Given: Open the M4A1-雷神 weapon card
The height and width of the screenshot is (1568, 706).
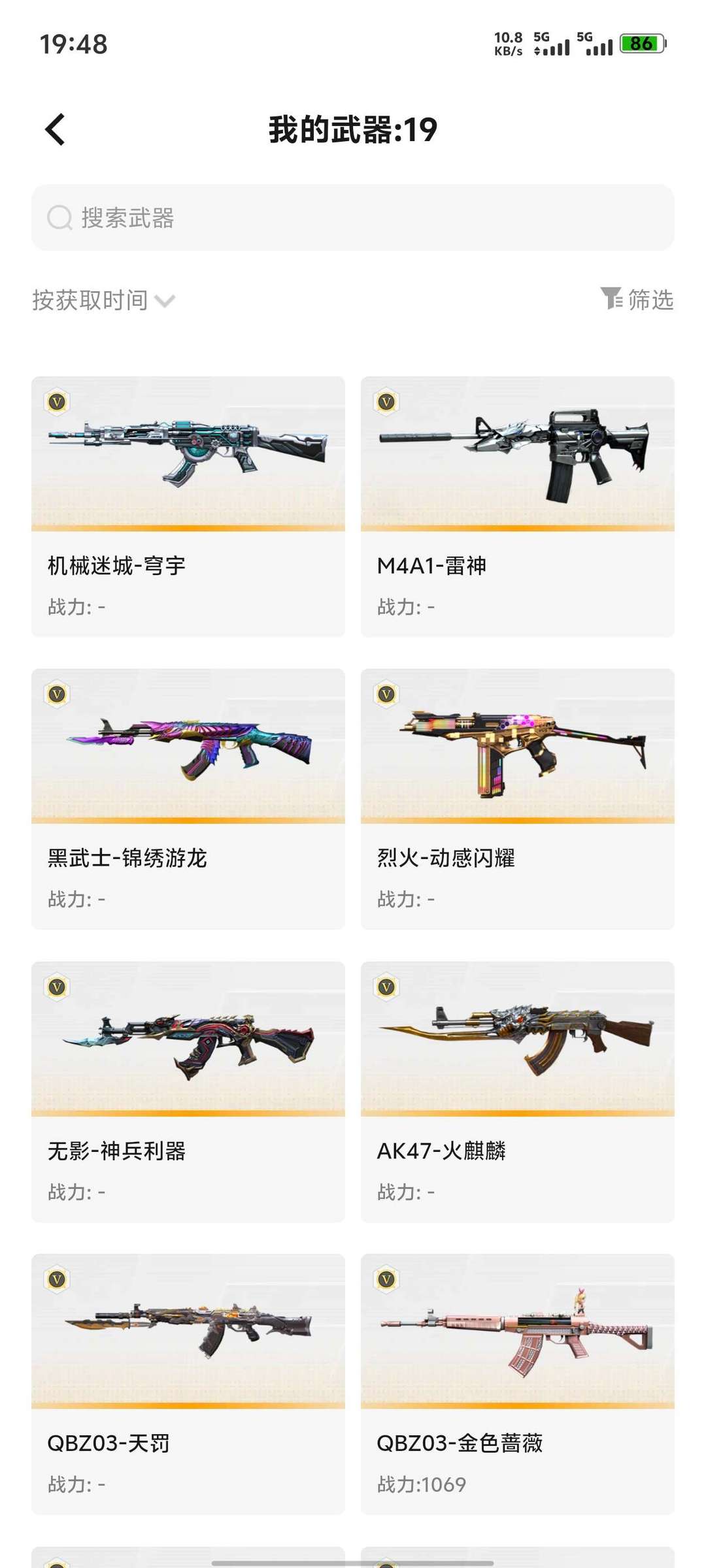Looking at the screenshot, I should pos(518,506).
